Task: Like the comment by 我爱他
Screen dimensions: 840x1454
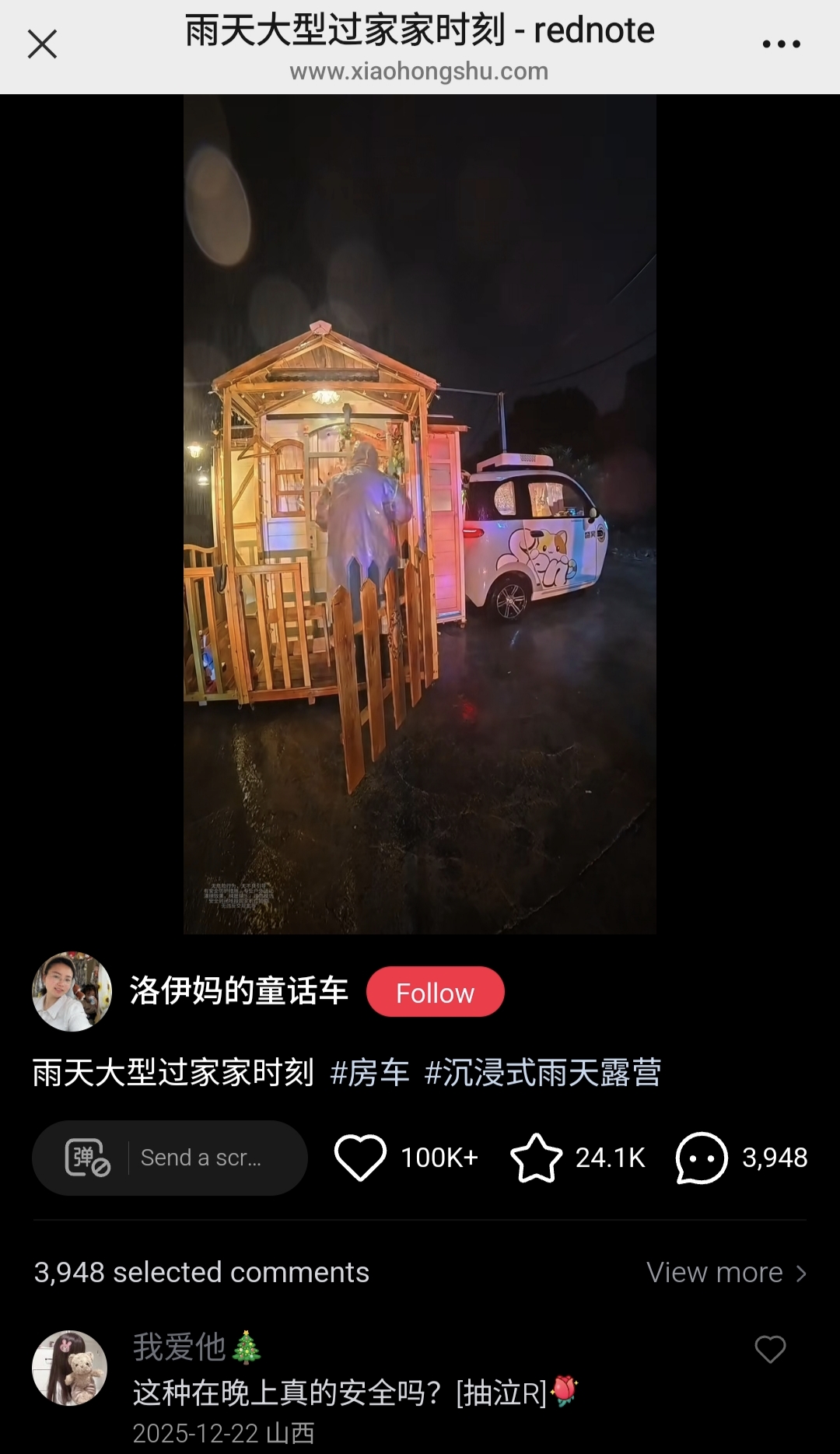Action: 770,1349
